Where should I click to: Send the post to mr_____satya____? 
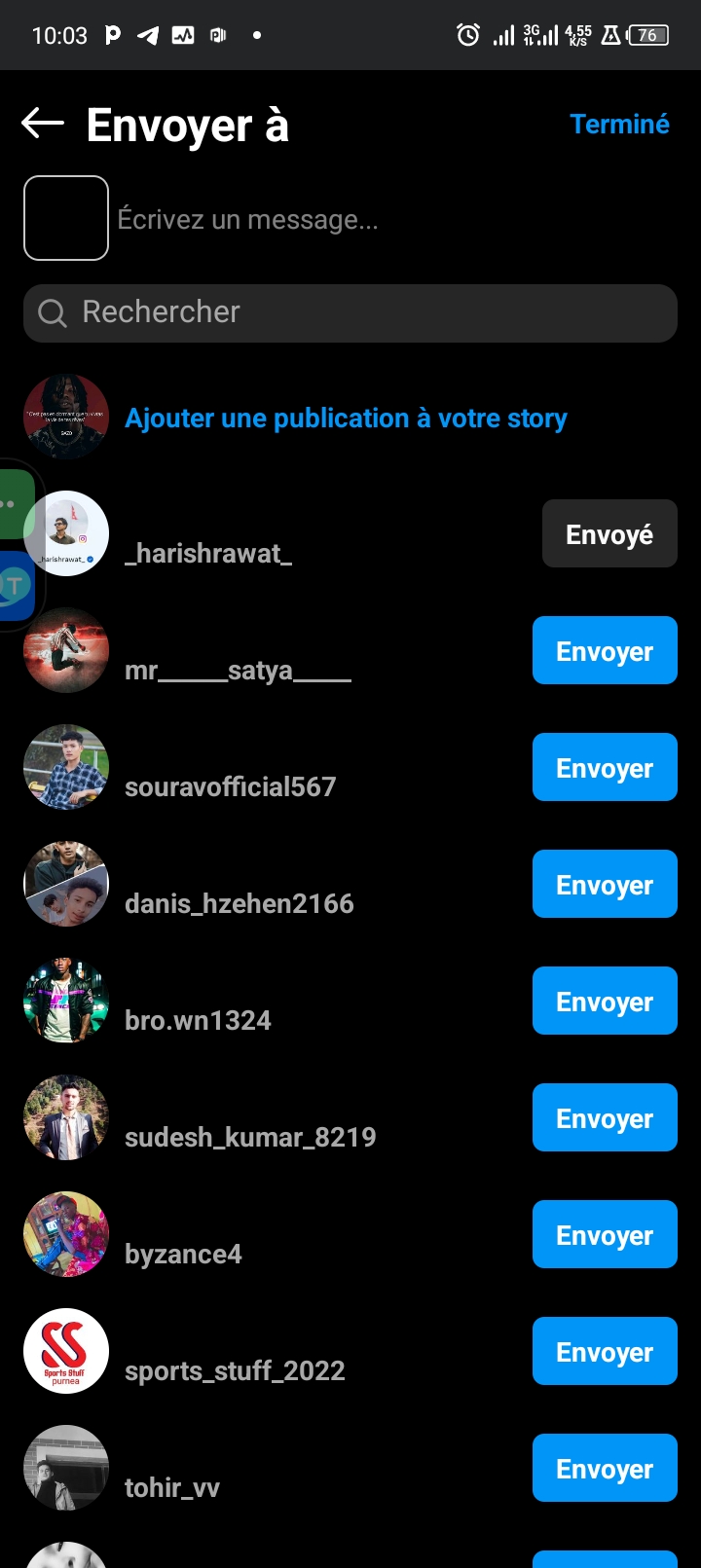point(605,650)
